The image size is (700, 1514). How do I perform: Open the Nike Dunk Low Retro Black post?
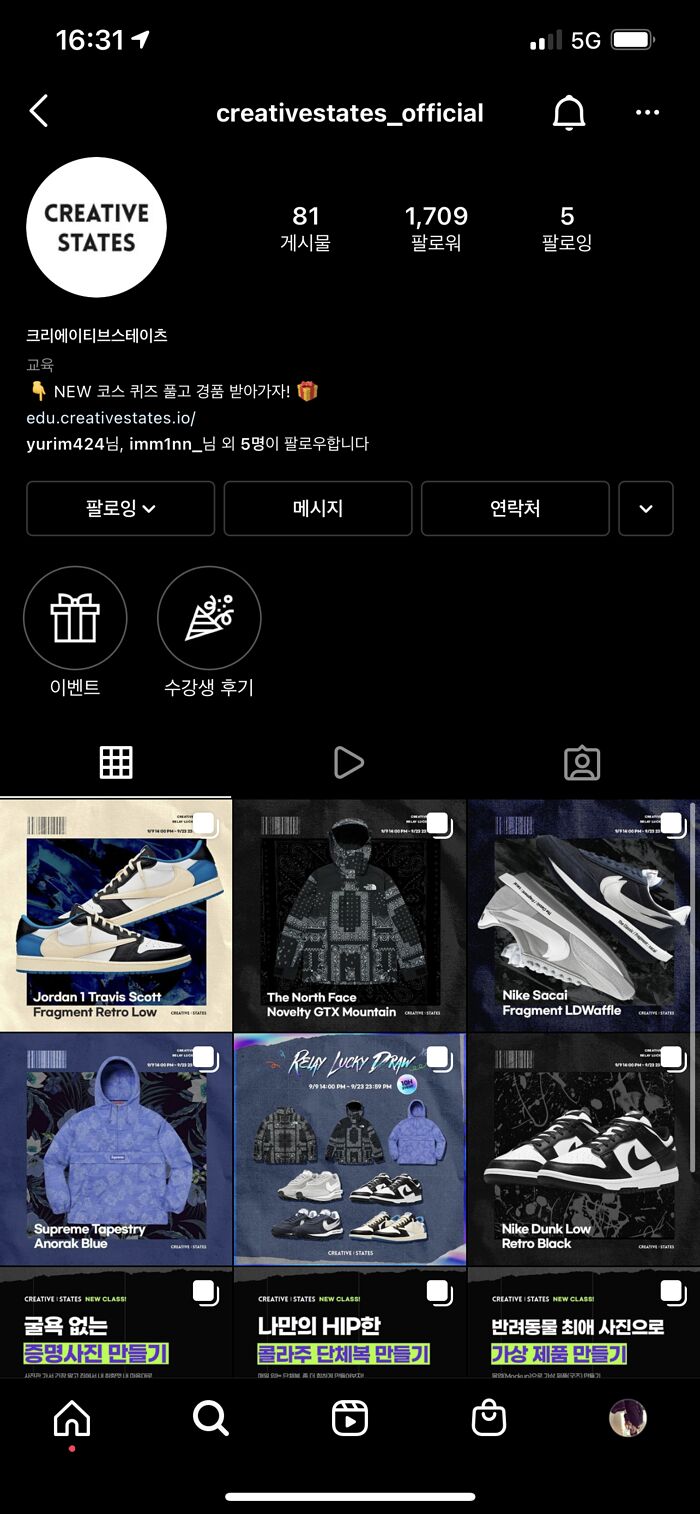point(583,1150)
